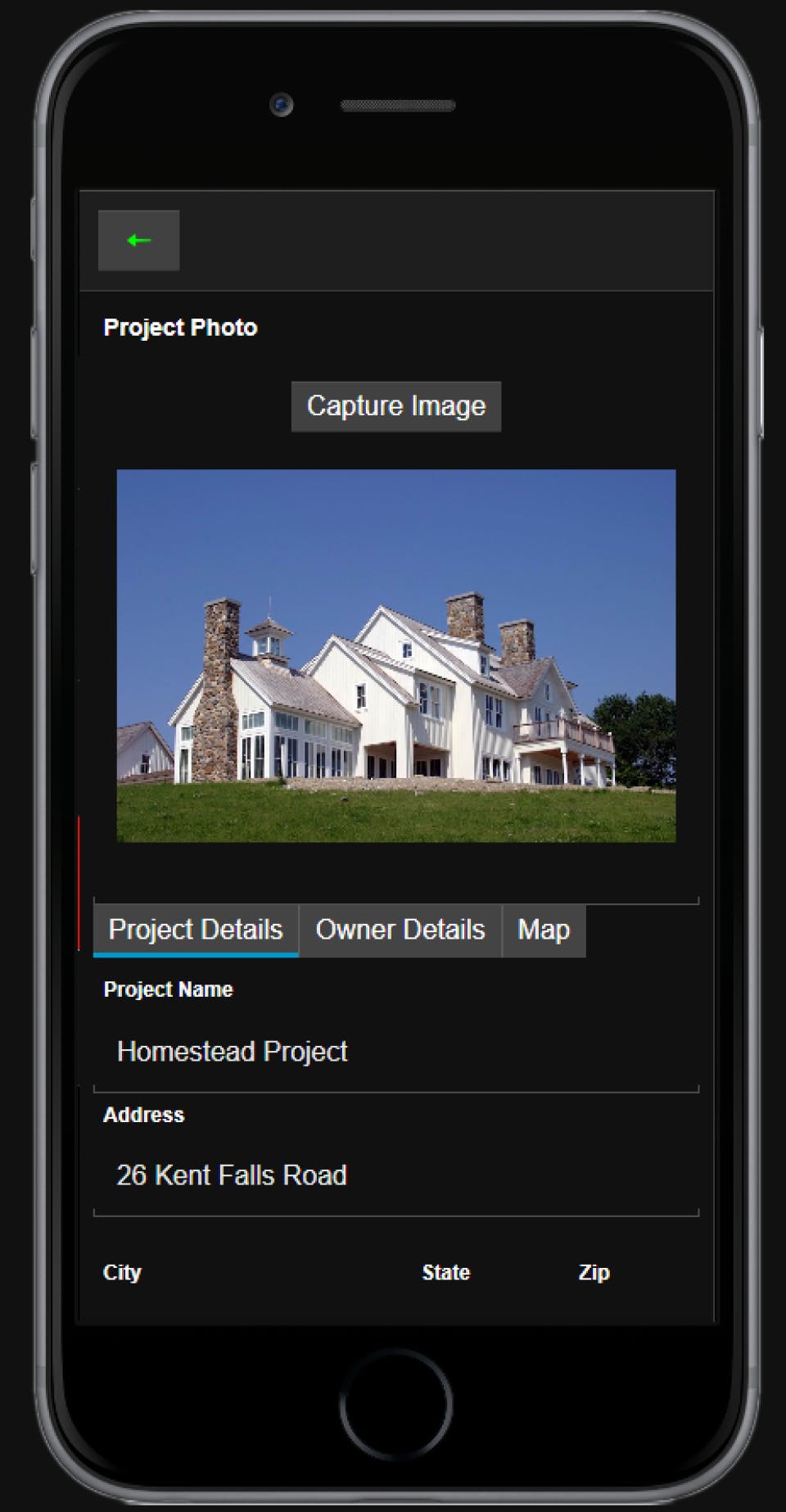The height and width of the screenshot is (1512, 786).
Task: Select the Project Details tab
Action: 196,930
